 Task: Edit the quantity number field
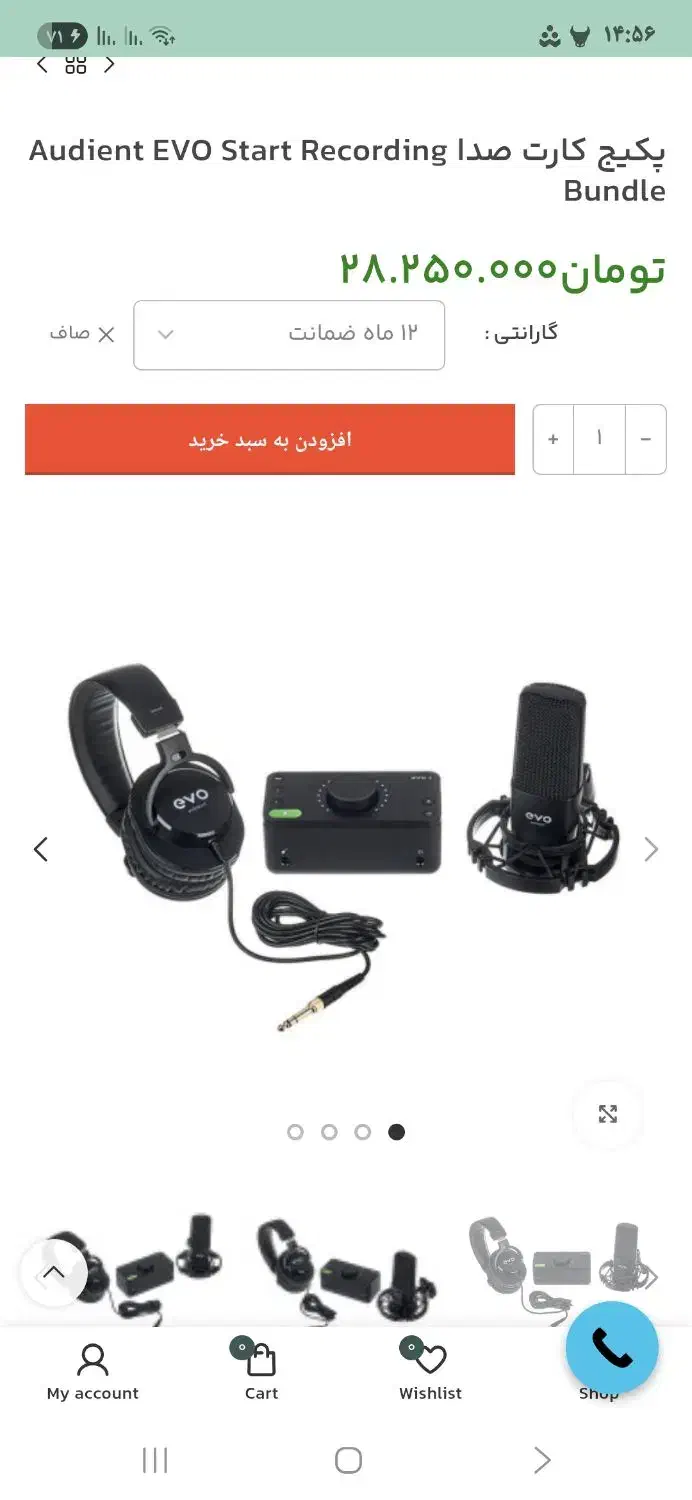click(x=599, y=439)
